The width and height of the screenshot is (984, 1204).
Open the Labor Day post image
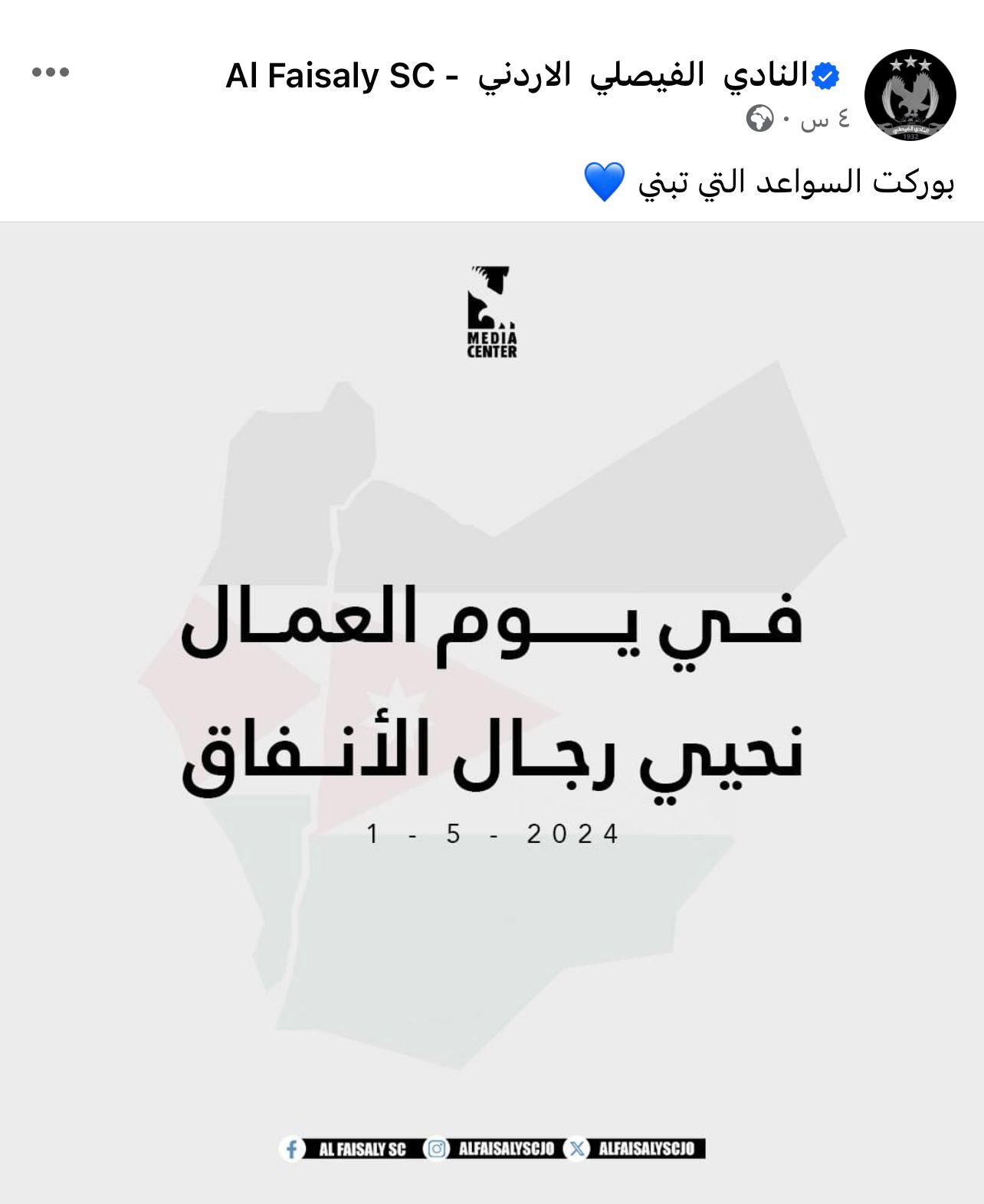coord(492,713)
